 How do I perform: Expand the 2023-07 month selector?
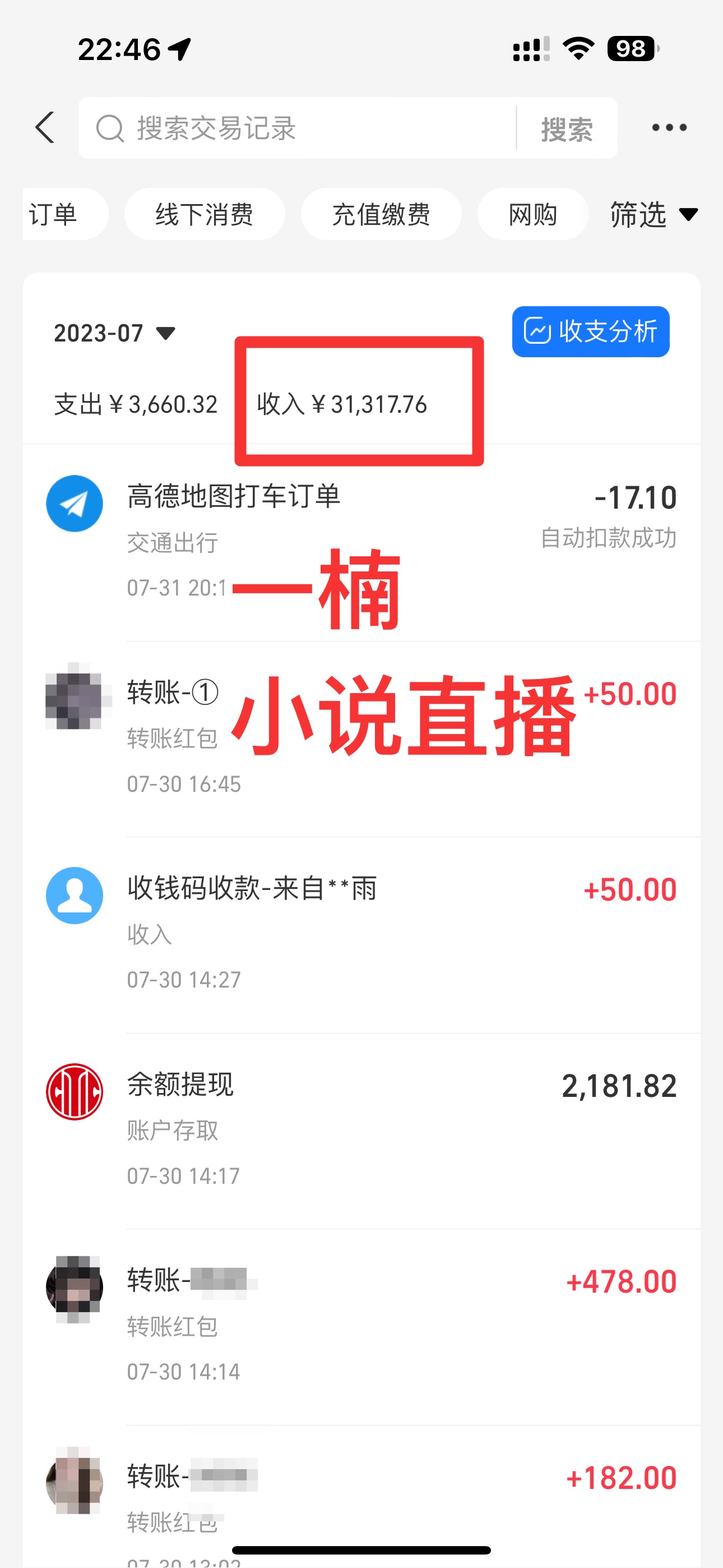[113, 333]
